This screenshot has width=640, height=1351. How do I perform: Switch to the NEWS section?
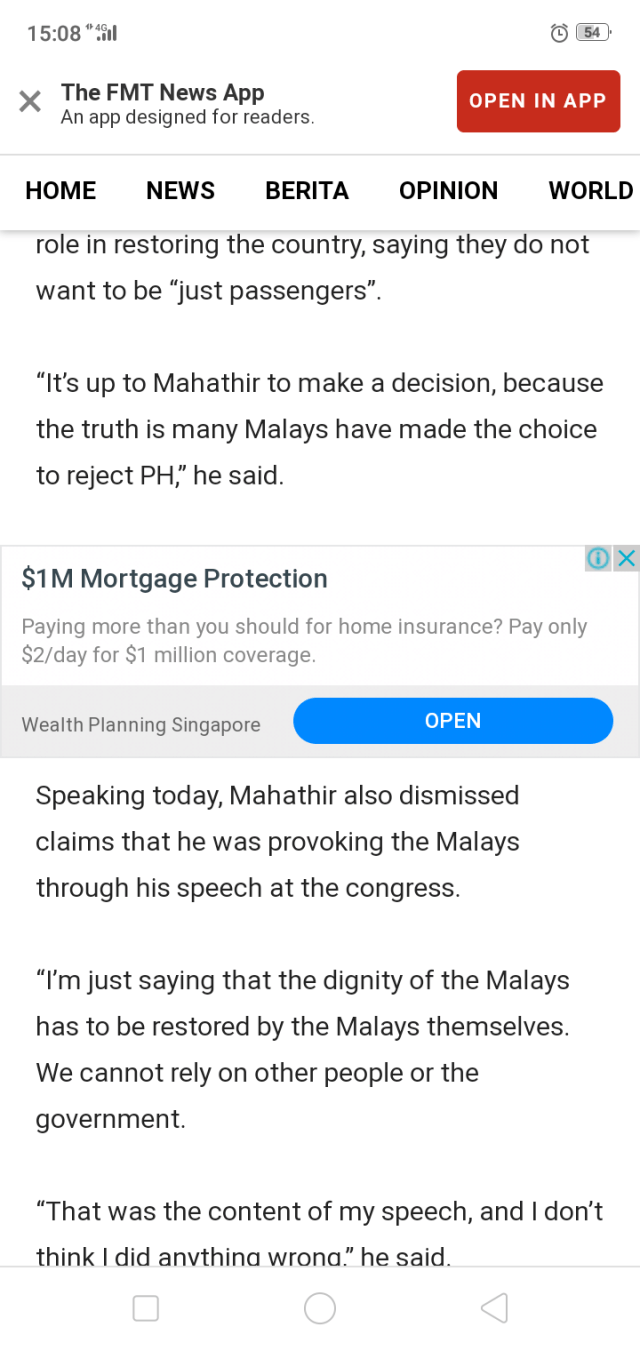point(180,191)
